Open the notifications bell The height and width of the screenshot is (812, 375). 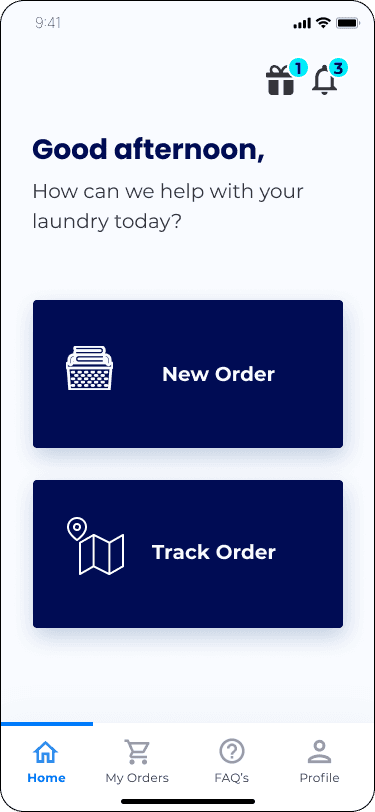[x=325, y=80]
